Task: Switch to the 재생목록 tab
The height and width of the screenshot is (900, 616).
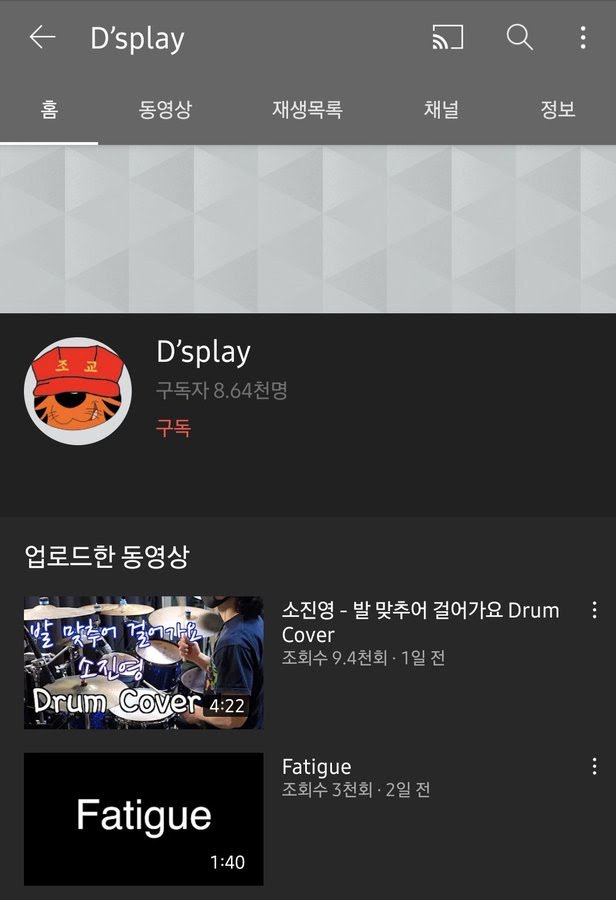Action: 307,110
